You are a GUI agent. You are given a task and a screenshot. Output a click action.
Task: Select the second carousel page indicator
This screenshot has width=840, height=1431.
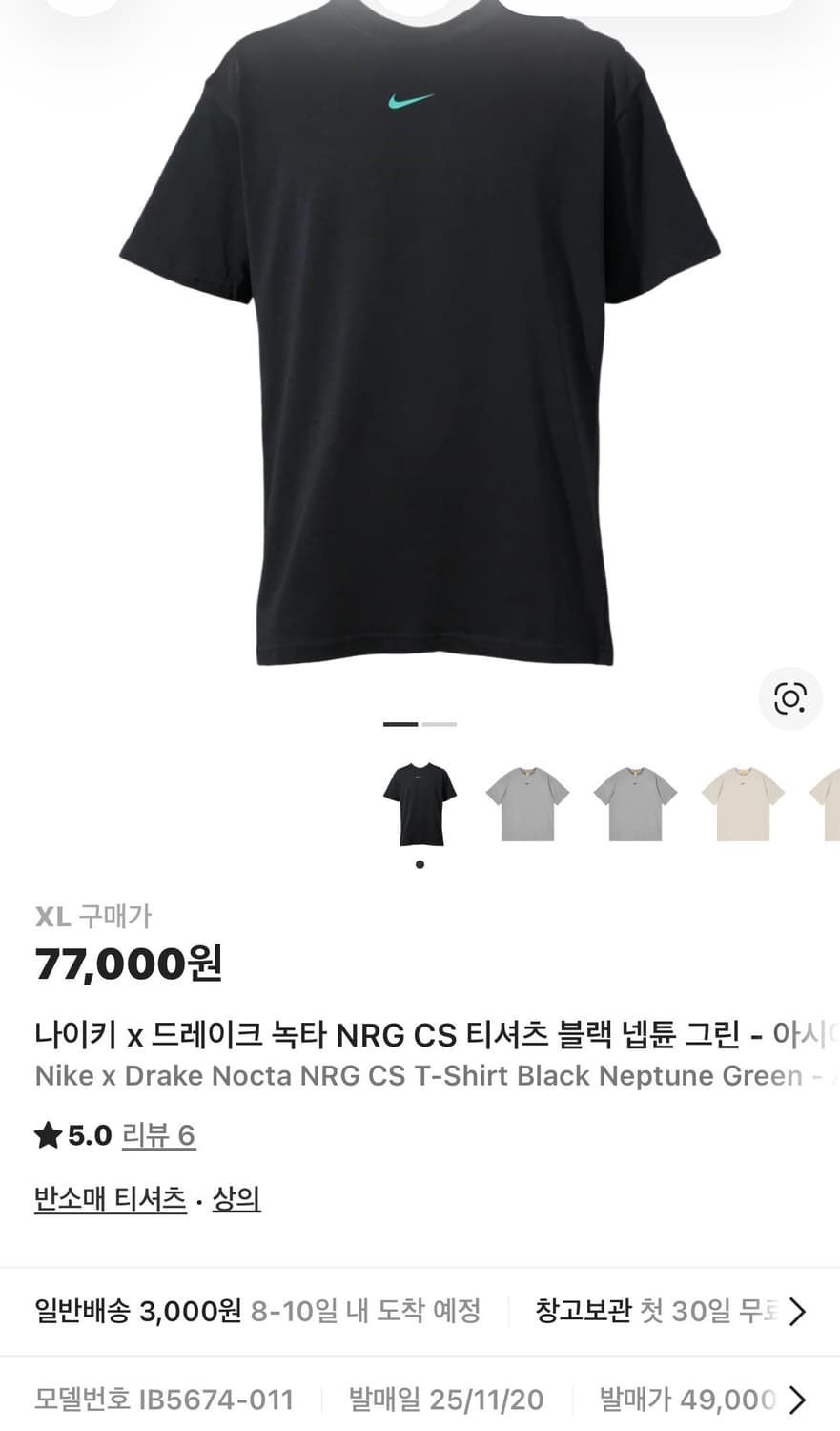point(439,724)
